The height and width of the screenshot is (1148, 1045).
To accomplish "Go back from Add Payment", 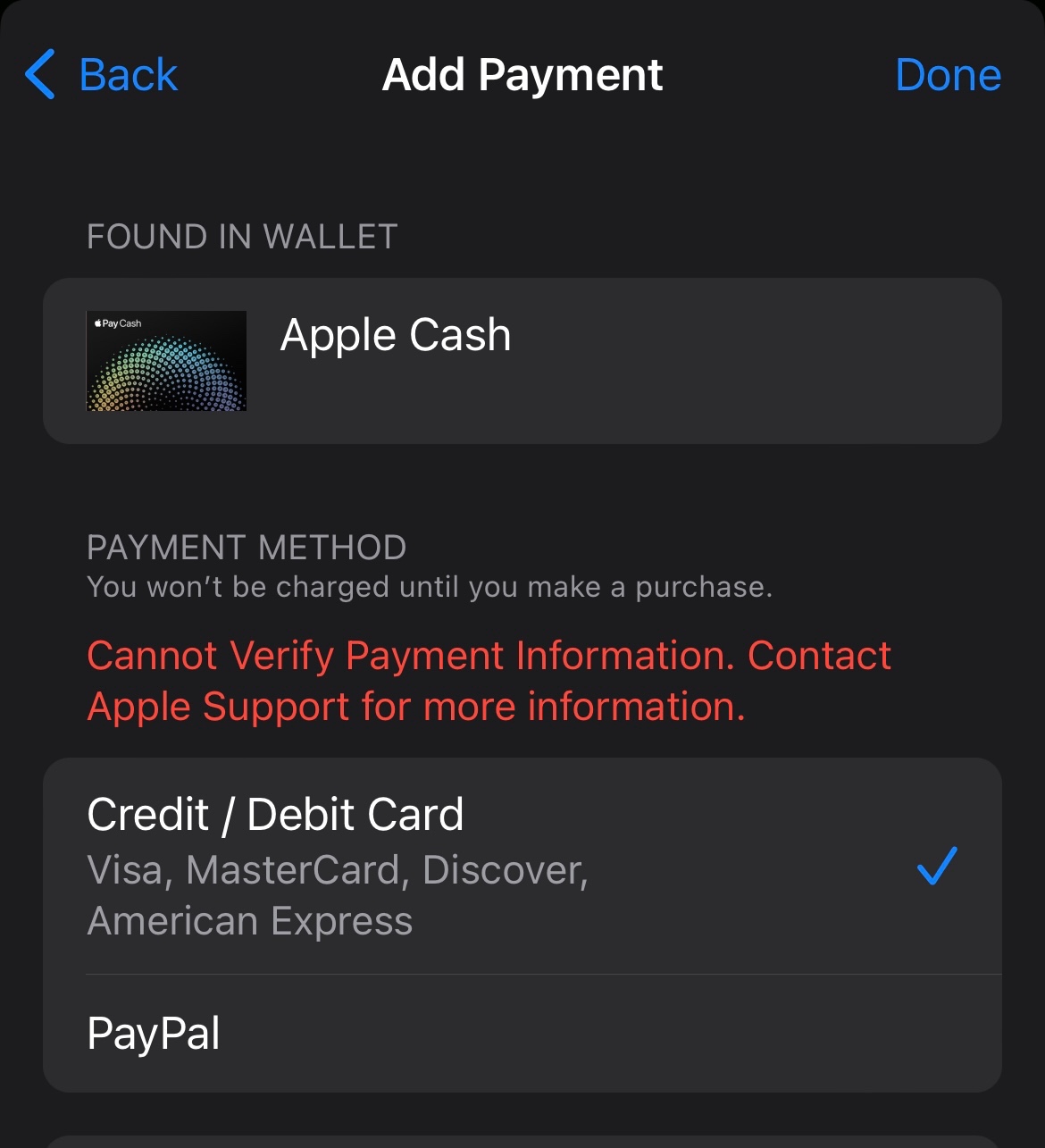I will [102, 75].
